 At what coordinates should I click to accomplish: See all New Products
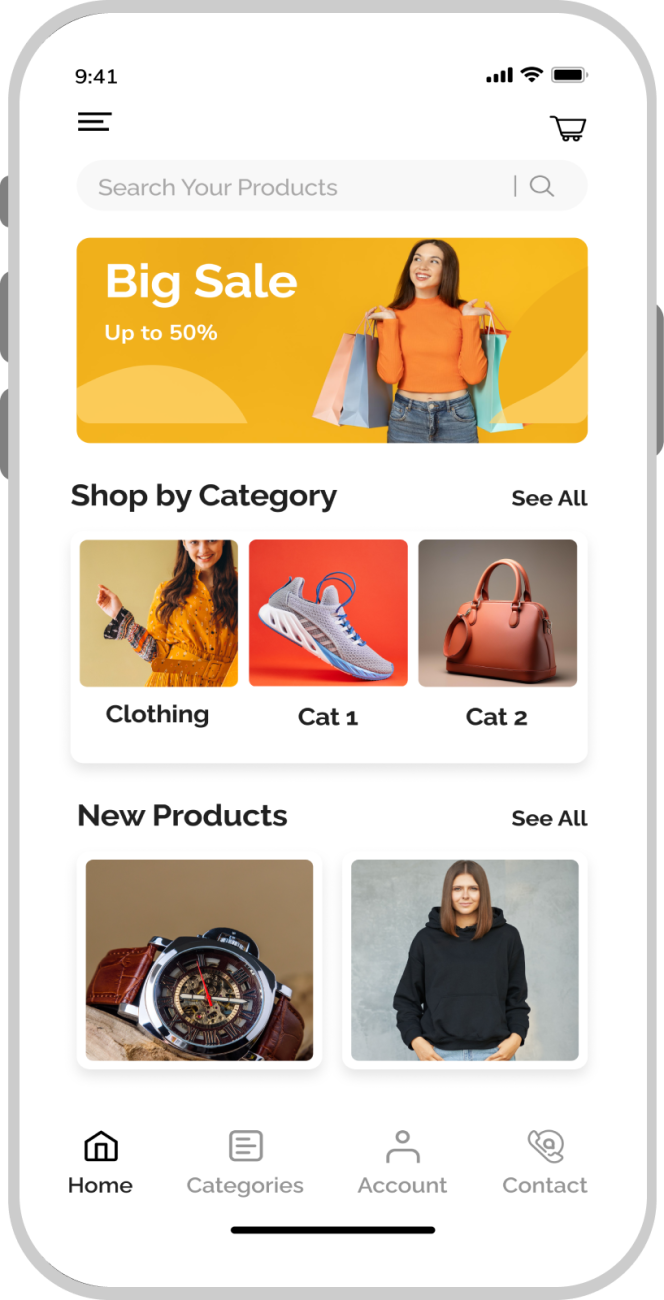click(549, 818)
